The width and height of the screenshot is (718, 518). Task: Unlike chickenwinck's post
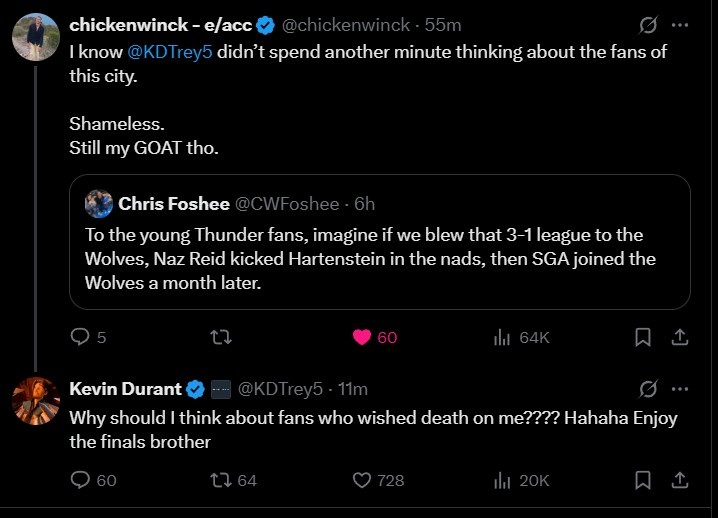[x=362, y=338]
